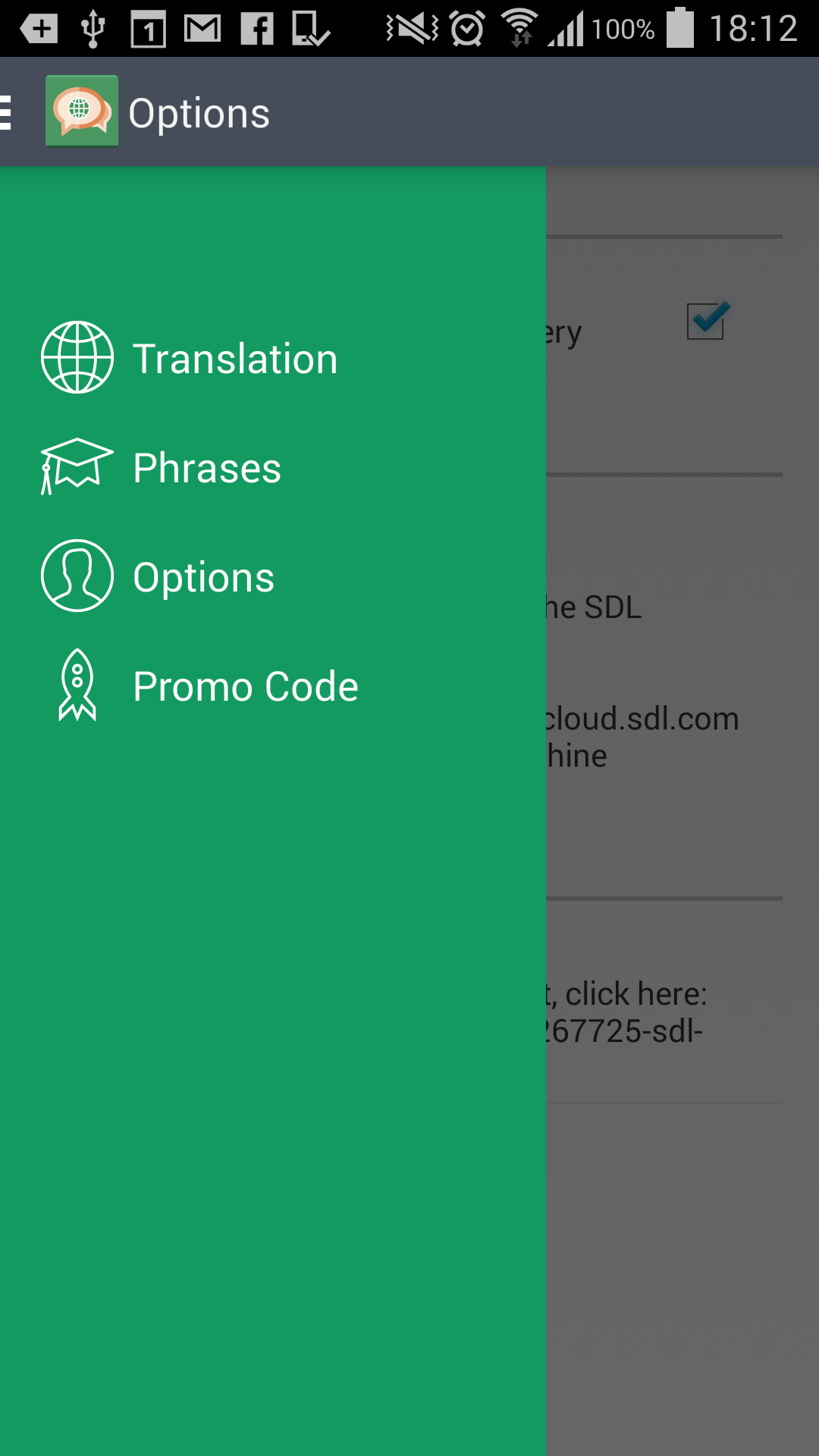Go to Phrases

pyautogui.click(x=206, y=468)
